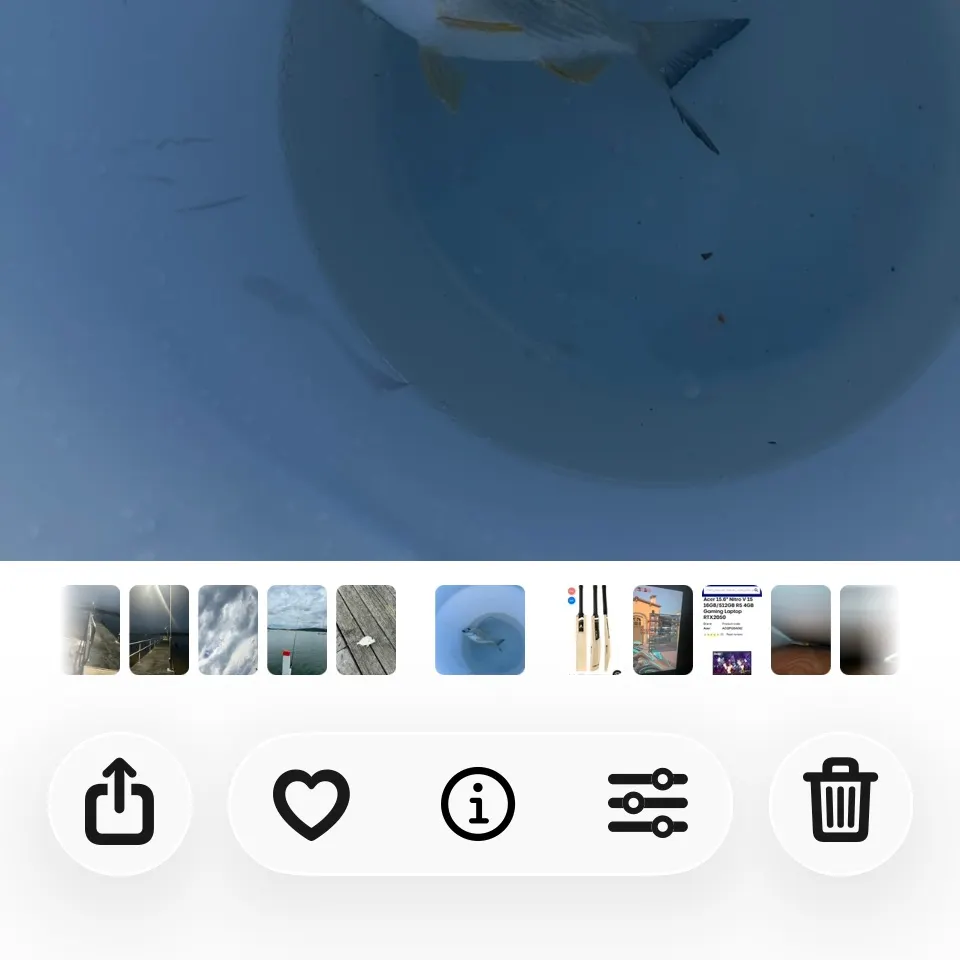Open the lake with red post thumbnail
The width and height of the screenshot is (960, 960).
click(x=297, y=630)
